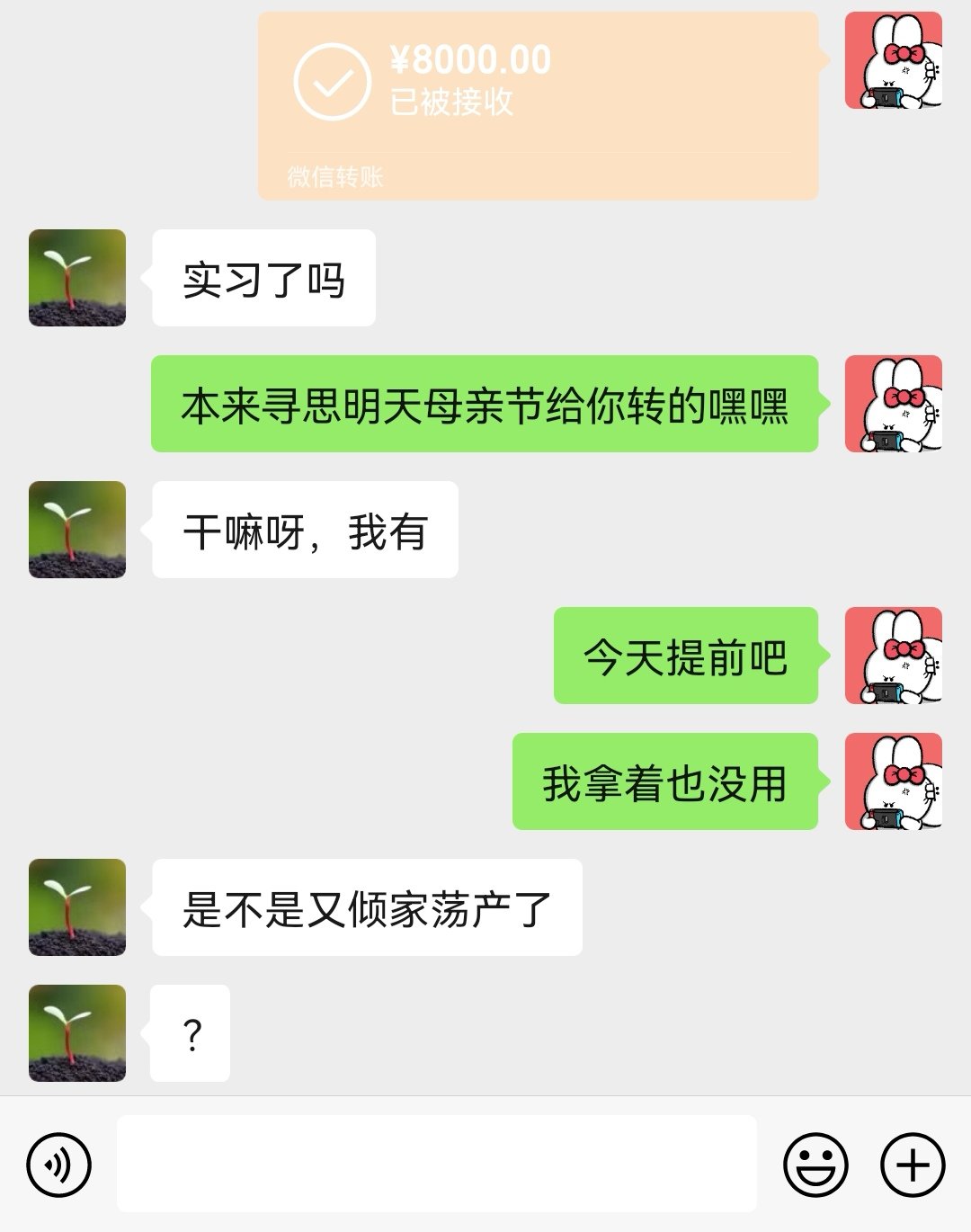The width and height of the screenshot is (971, 1232).
Task: Open sprout avatar next to 实习了吗
Action: coord(77,278)
